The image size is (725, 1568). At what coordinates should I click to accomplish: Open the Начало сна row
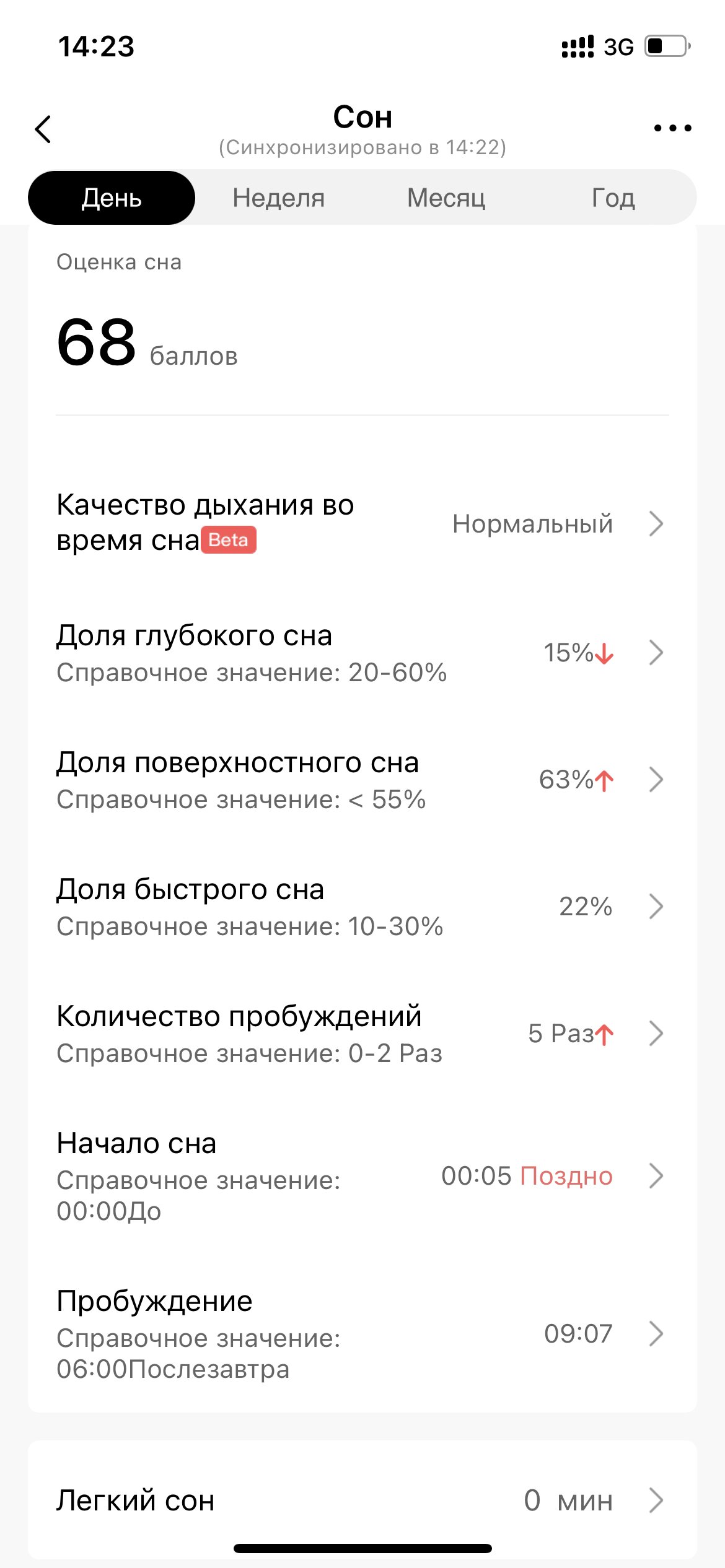click(x=362, y=1175)
